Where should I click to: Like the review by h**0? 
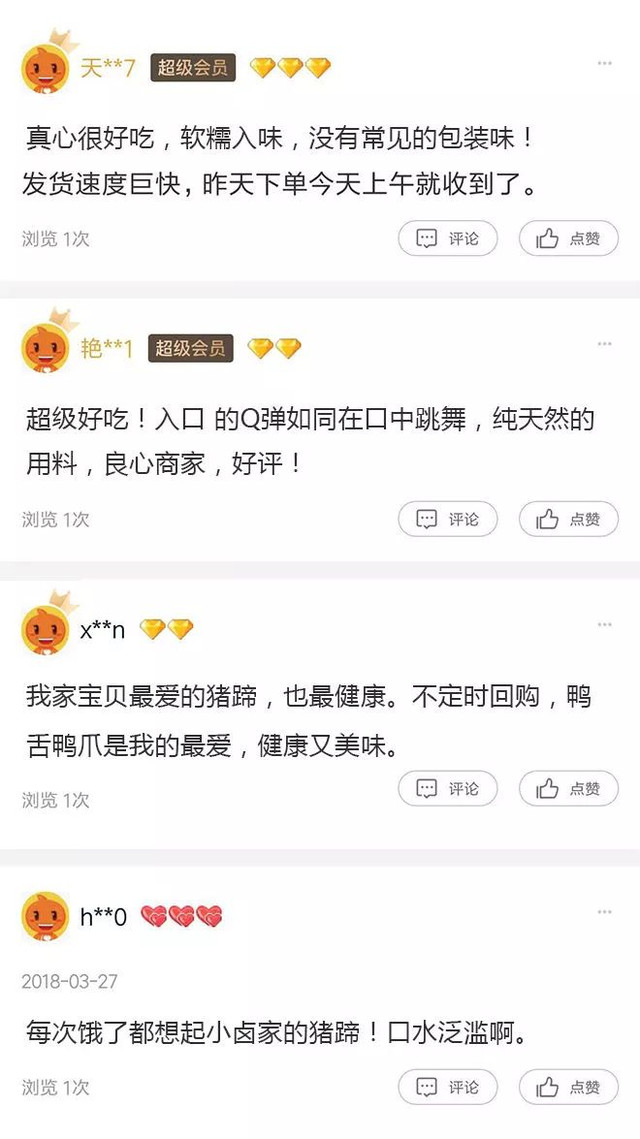point(568,1087)
